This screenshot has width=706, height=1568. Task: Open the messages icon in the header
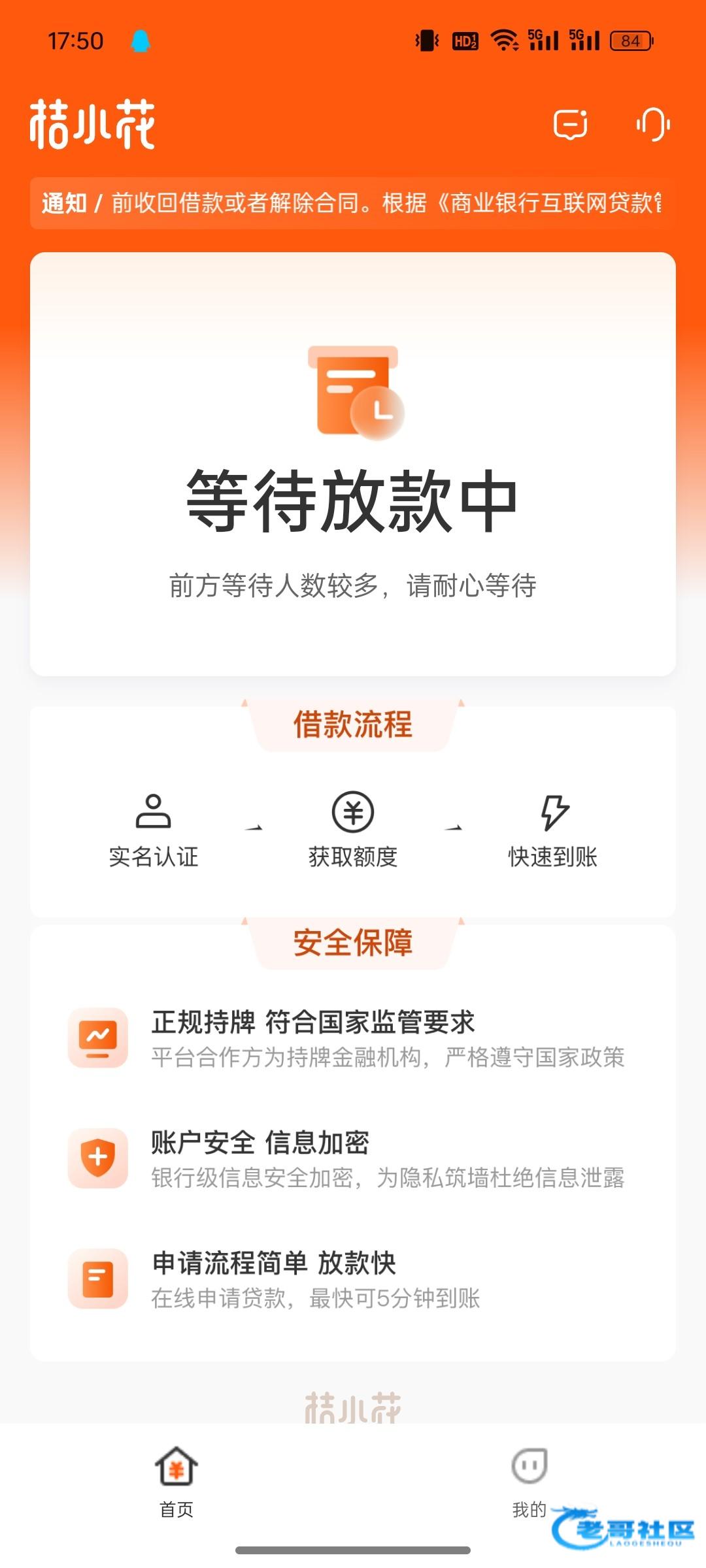pos(571,124)
